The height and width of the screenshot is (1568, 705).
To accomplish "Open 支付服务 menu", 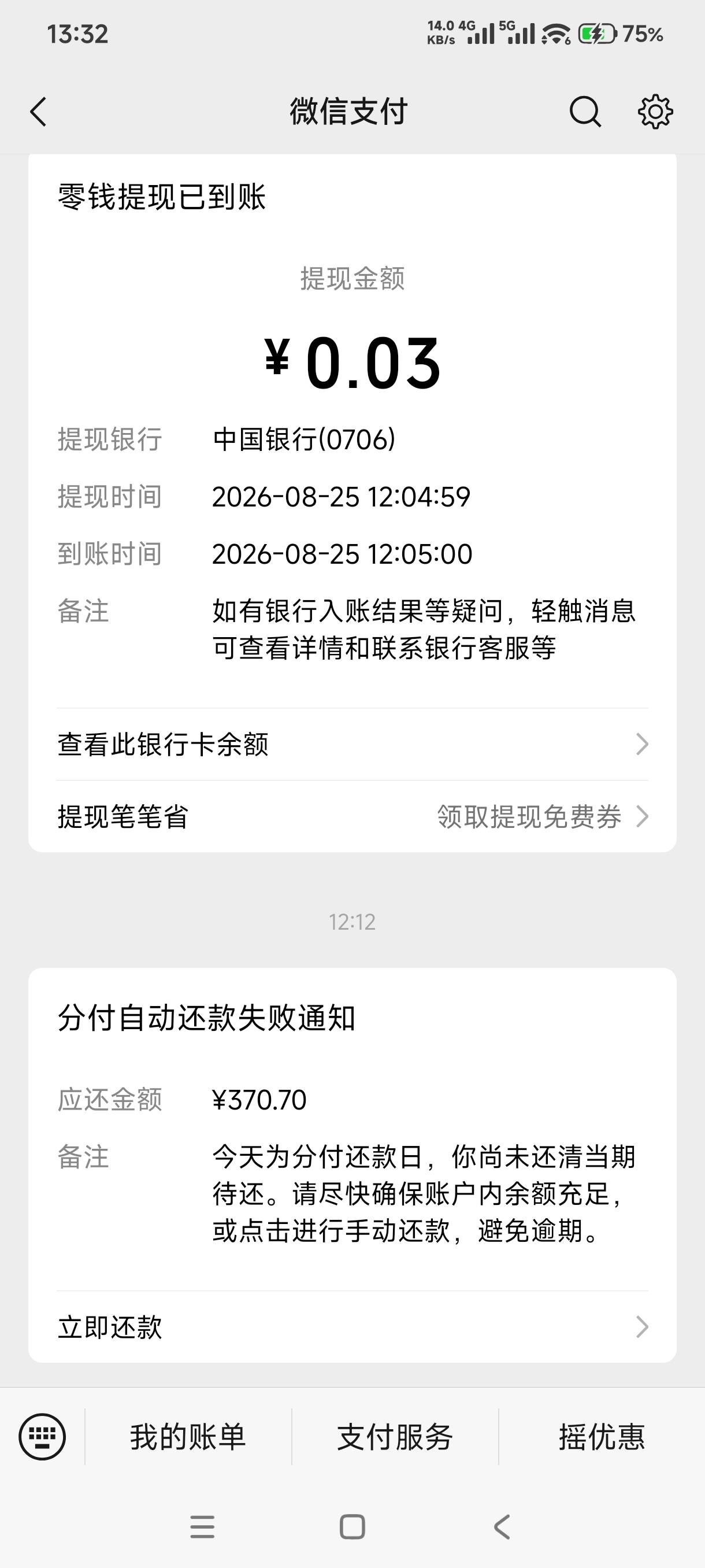I will 395,1437.
